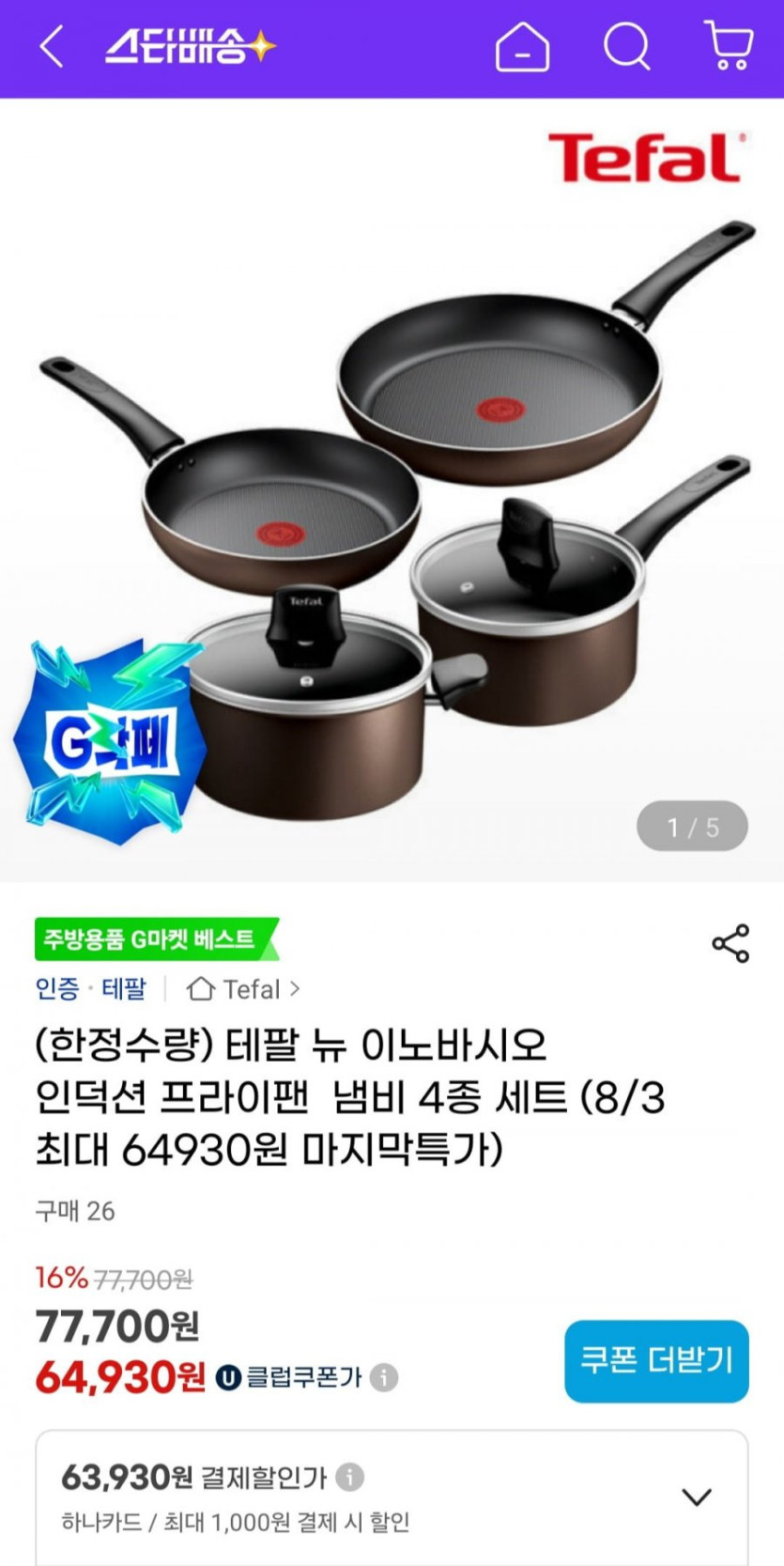Tap the 스타배송 logo
Image resolution: width=784 pixels, height=1566 pixels.
(190, 47)
